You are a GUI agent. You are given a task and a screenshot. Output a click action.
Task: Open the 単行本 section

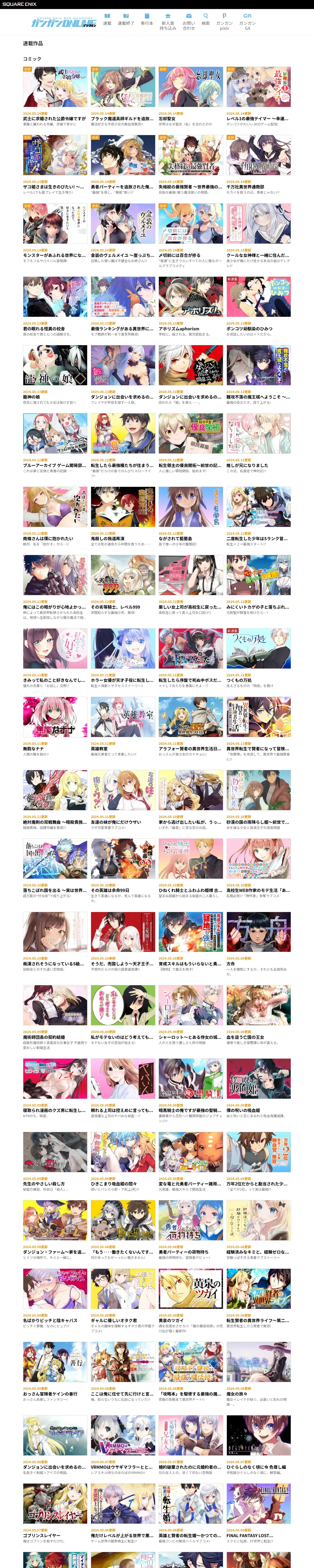pyautogui.click(x=147, y=20)
